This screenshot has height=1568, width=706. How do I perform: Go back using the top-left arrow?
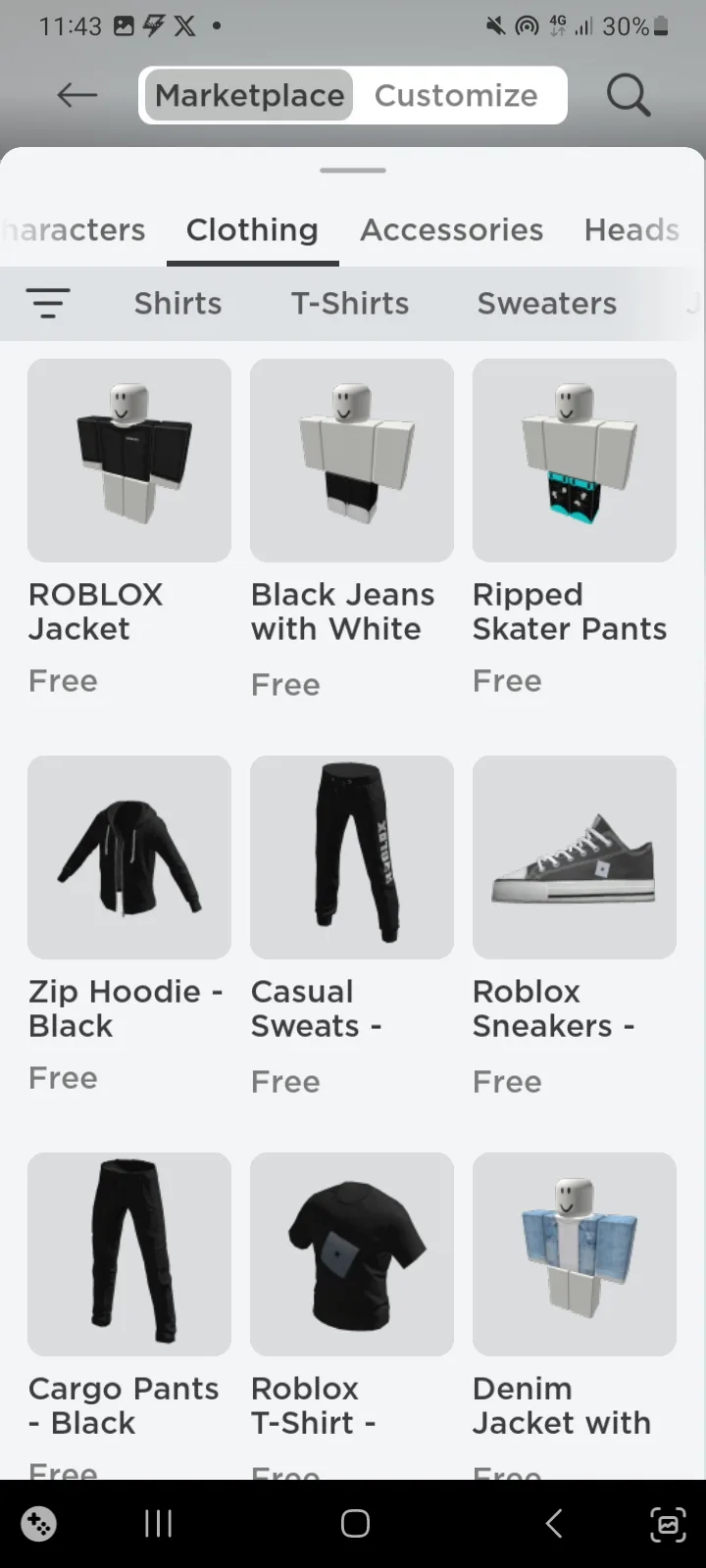(76, 95)
